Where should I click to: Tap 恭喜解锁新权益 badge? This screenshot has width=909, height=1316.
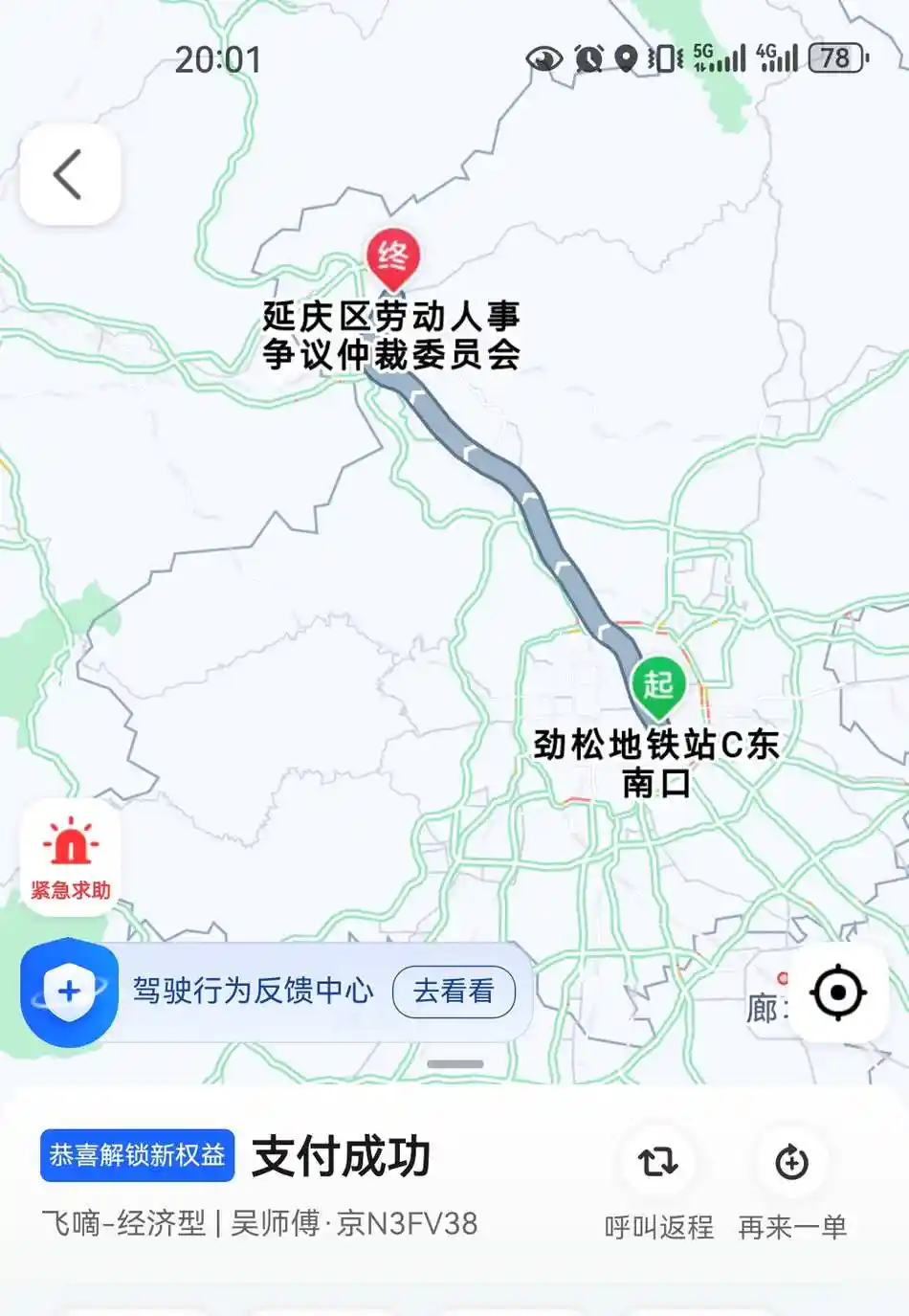[x=137, y=1155]
